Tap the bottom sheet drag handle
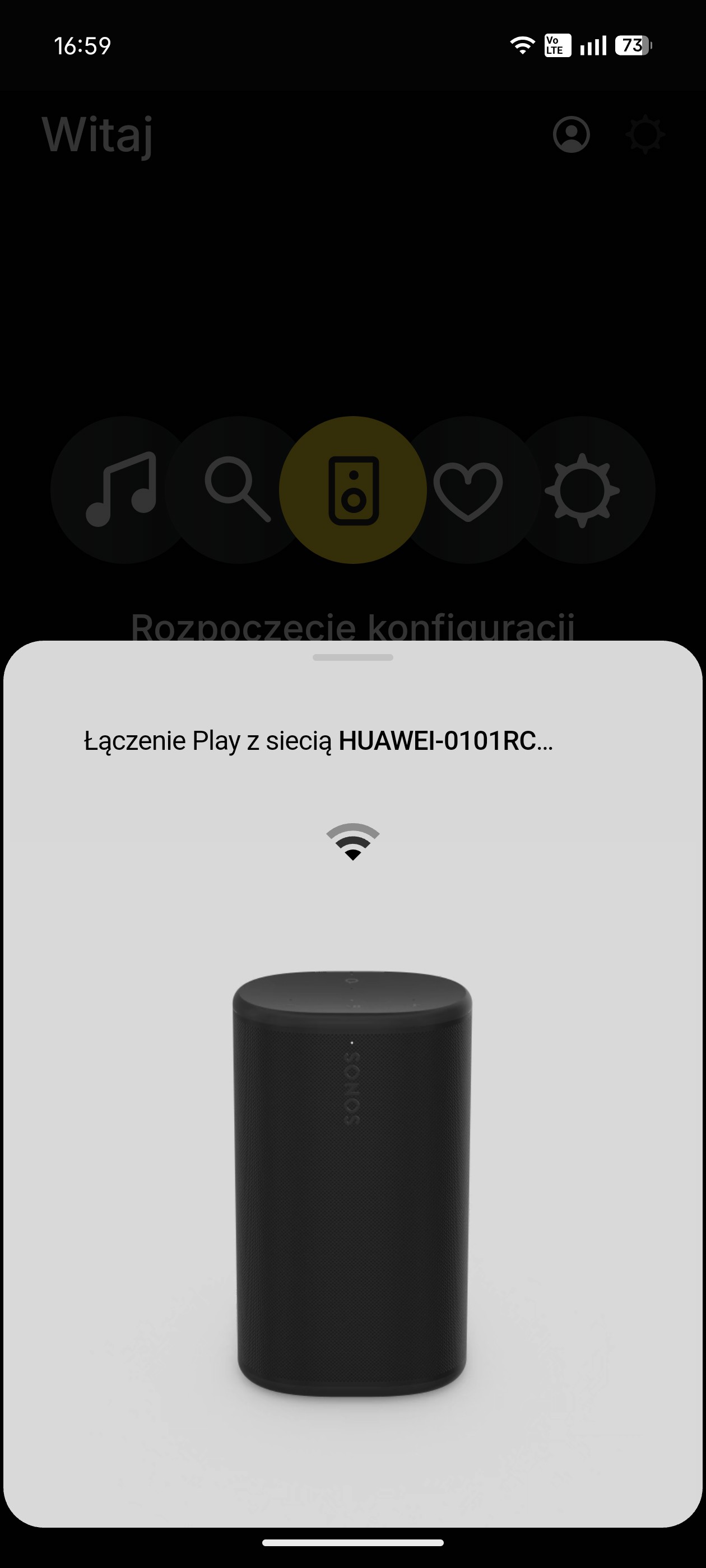Screen dimensions: 706x1568 click(x=352, y=657)
